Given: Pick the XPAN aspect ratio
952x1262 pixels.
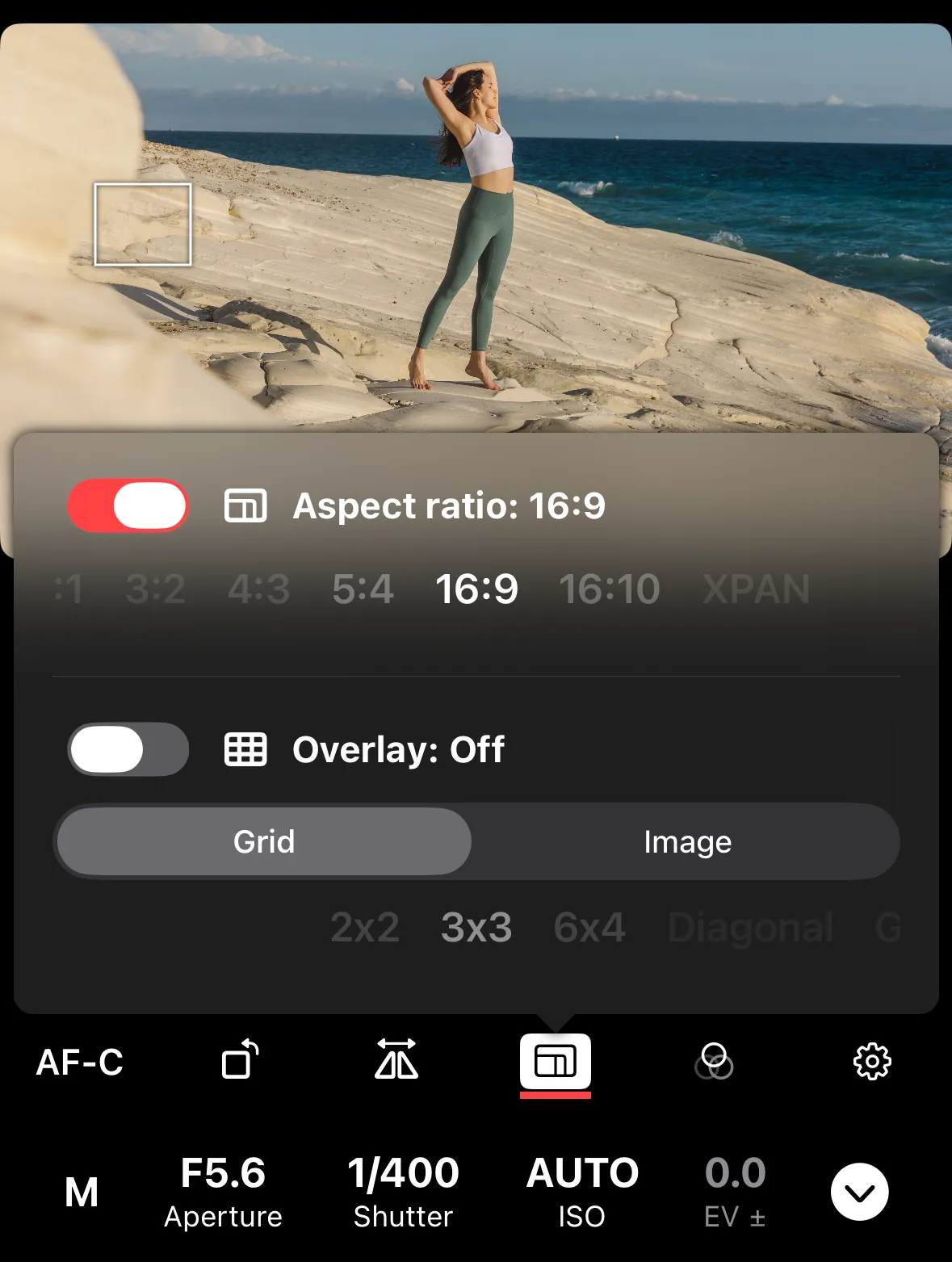Looking at the screenshot, I should pyautogui.click(x=756, y=589).
